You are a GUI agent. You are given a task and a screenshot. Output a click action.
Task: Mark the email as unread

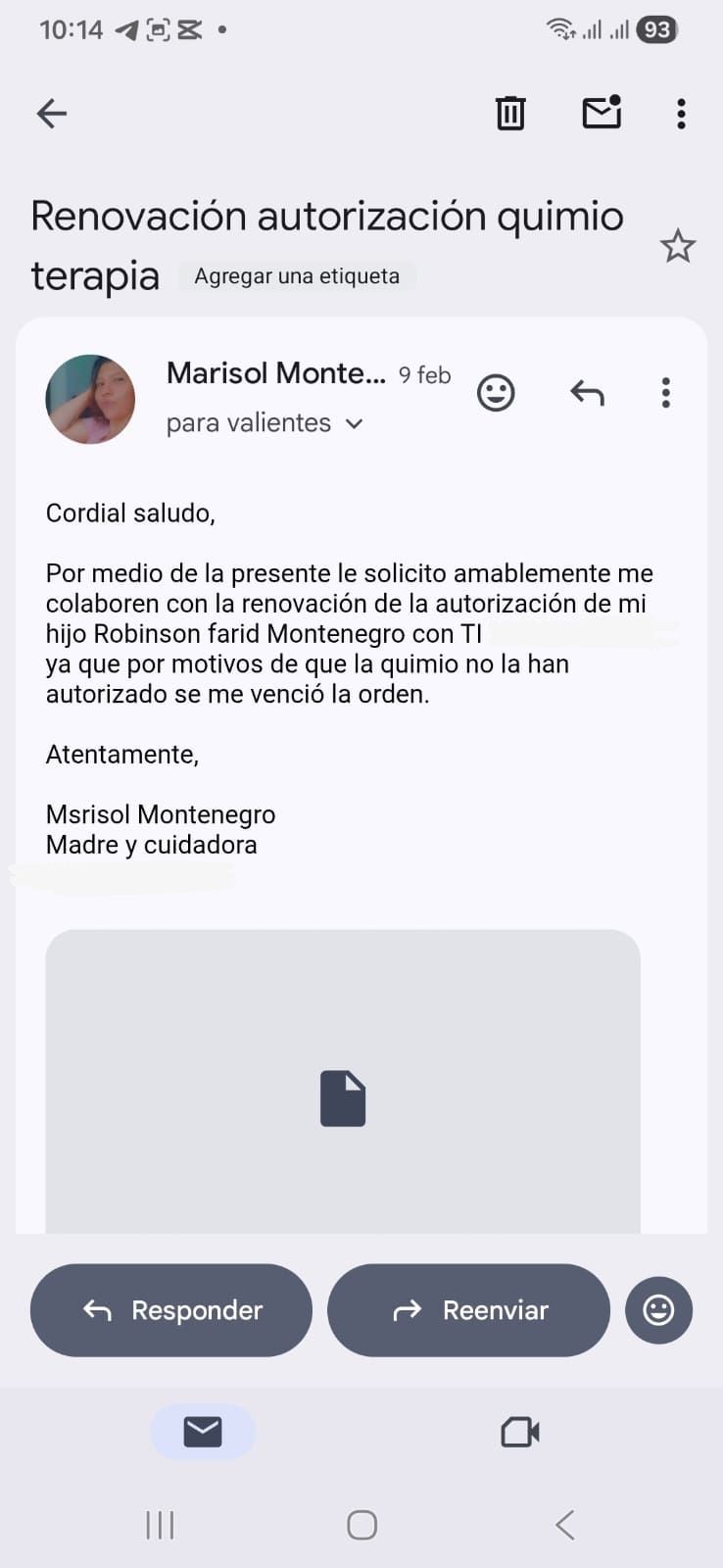tap(602, 114)
